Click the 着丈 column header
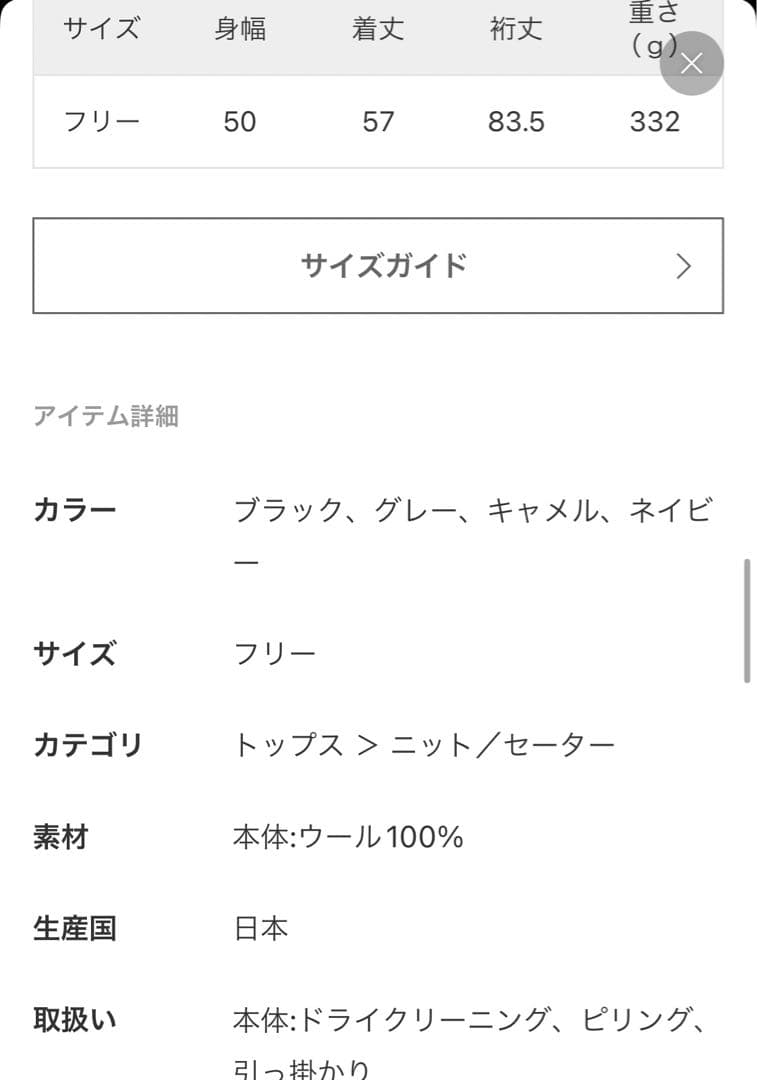Image resolution: width=757 pixels, height=1080 pixels. 377,30
